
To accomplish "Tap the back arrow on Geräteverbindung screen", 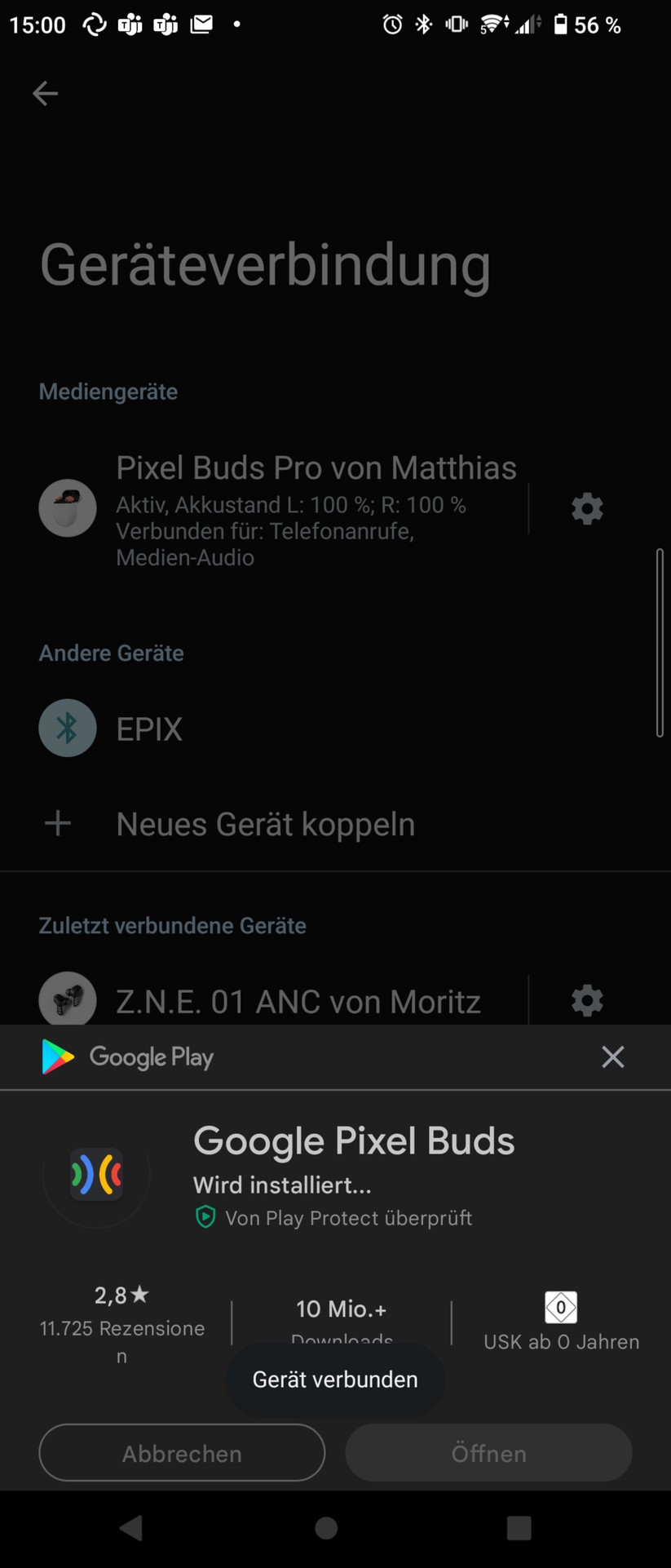I will click(46, 93).
